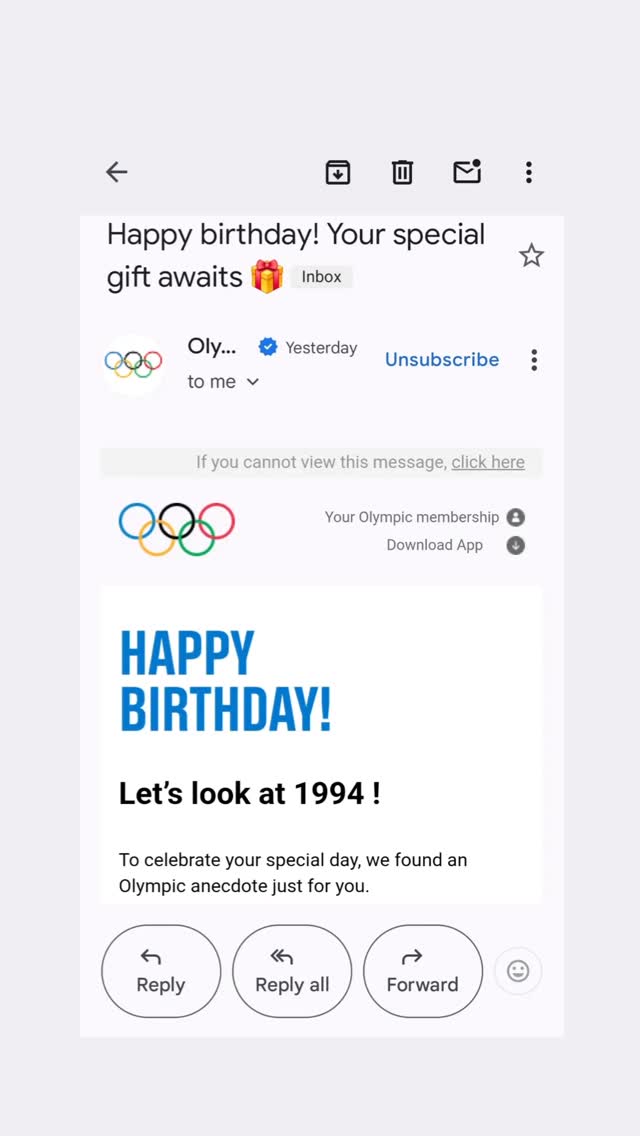Choose Reply all

pyautogui.click(x=292, y=971)
